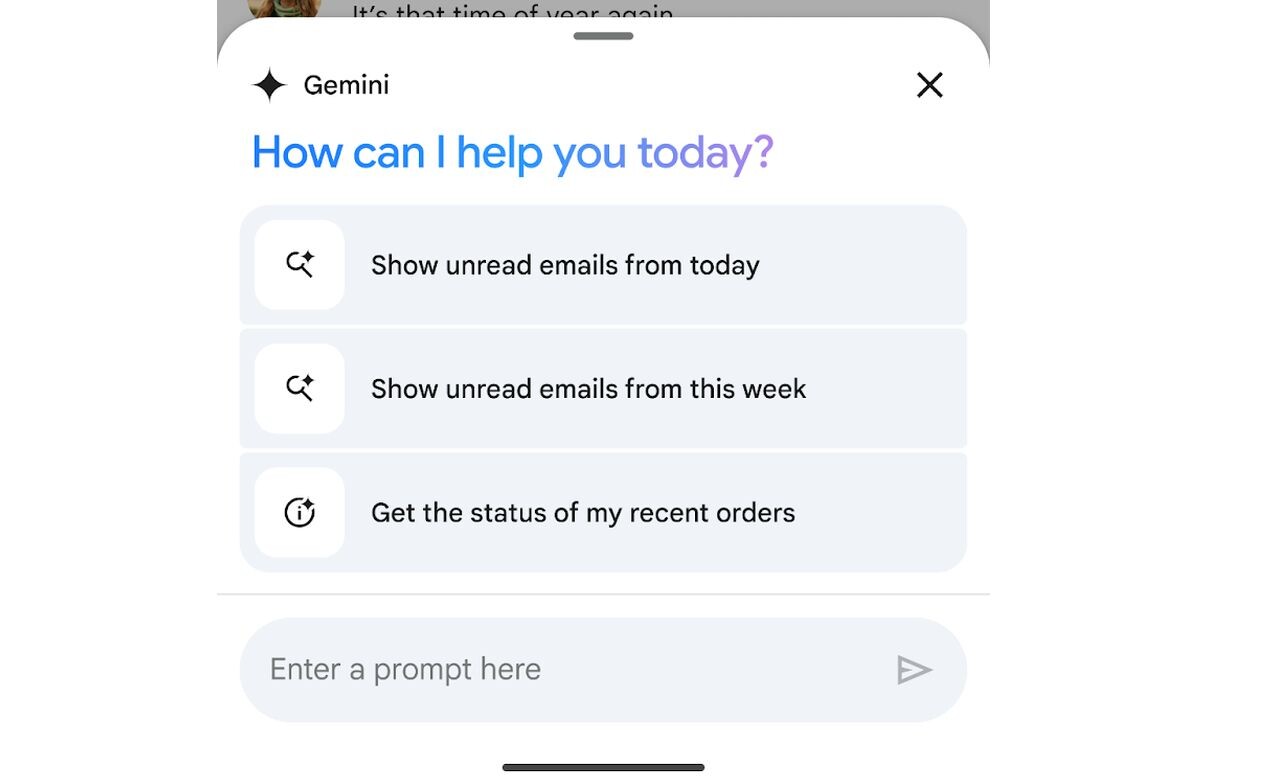1264x778 pixels.
Task: Tap the send arrow icon
Action: 914,670
